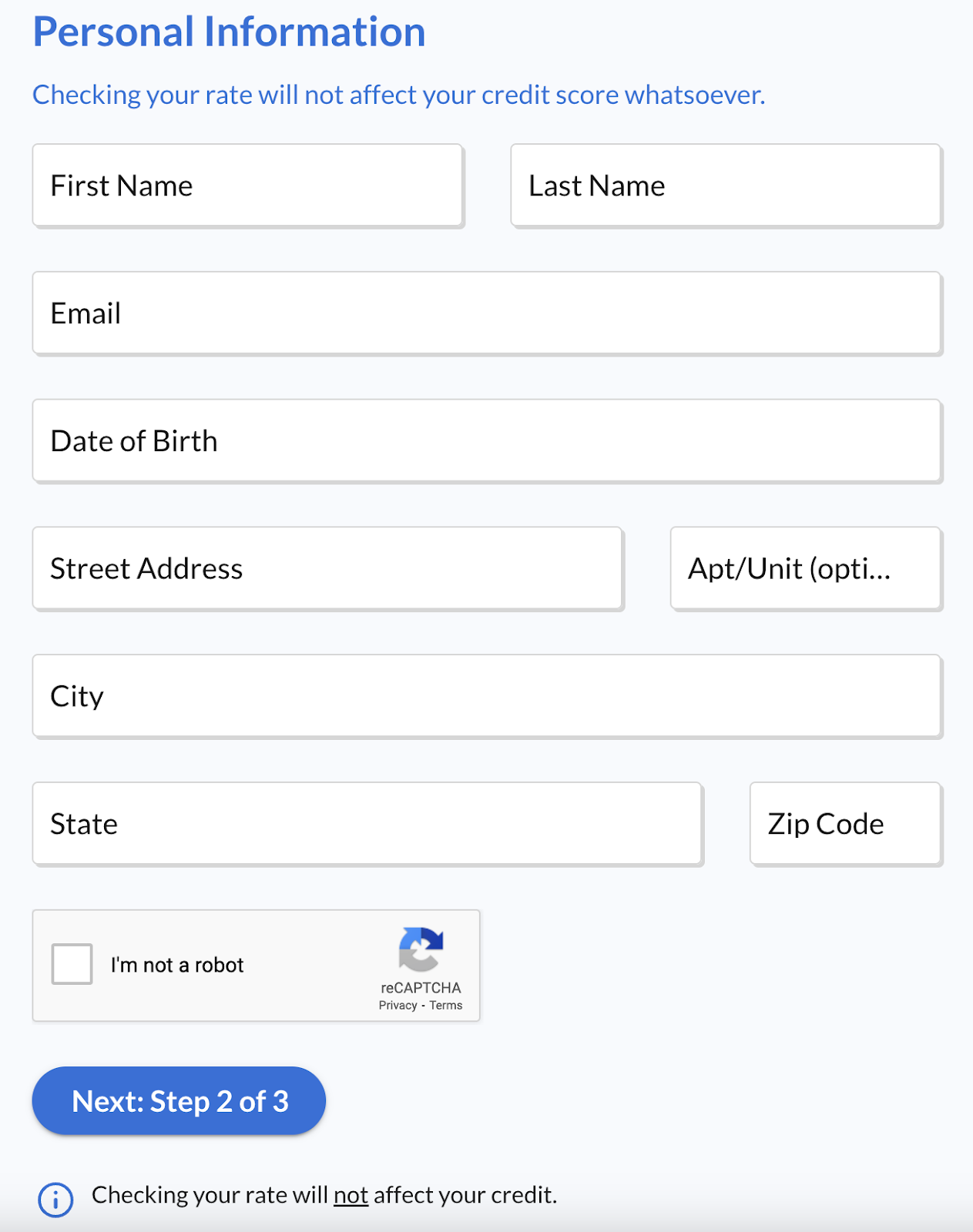Select the Apt/Unit optional field
Image resolution: width=973 pixels, height=1232 pixels.
tap(806, 569)
